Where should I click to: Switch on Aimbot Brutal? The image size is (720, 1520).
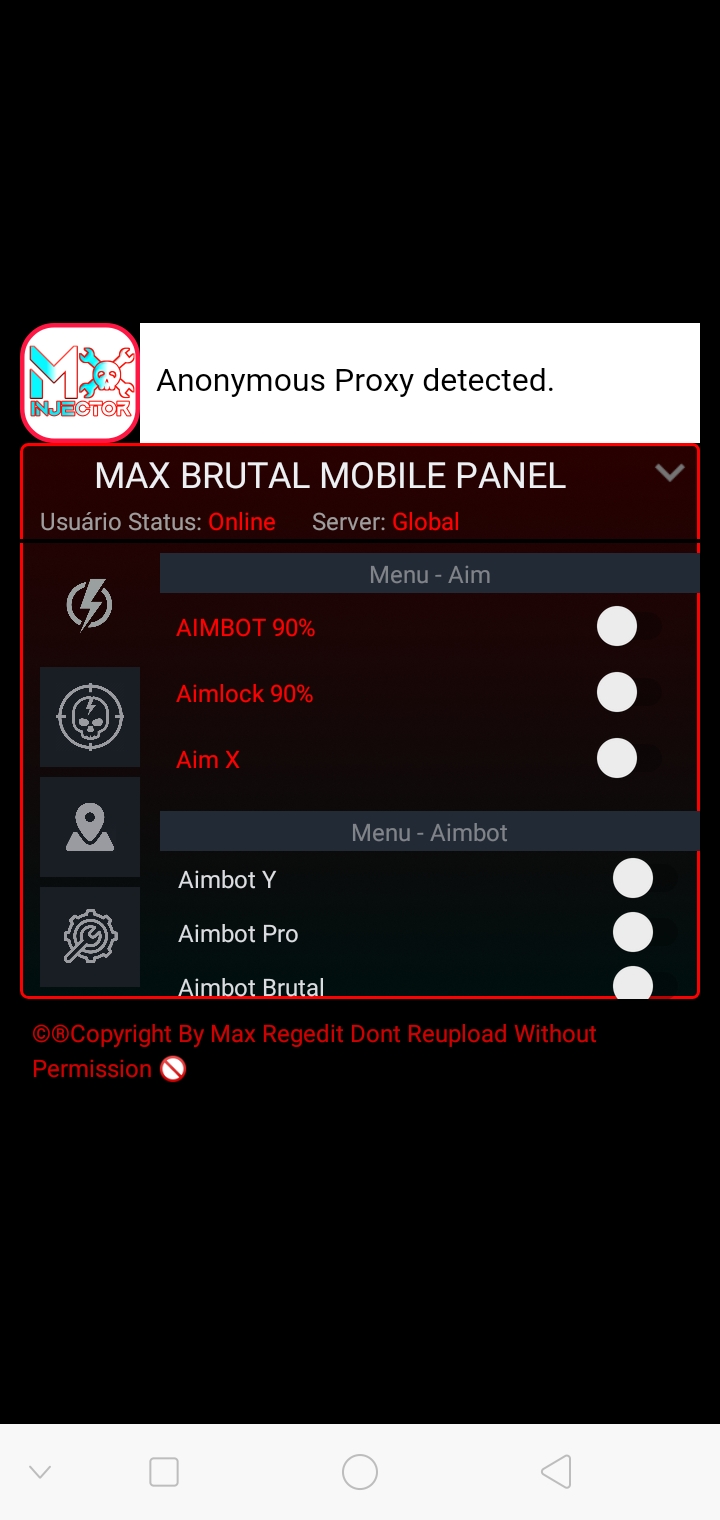pyautogui.click(x=645, y=982)
